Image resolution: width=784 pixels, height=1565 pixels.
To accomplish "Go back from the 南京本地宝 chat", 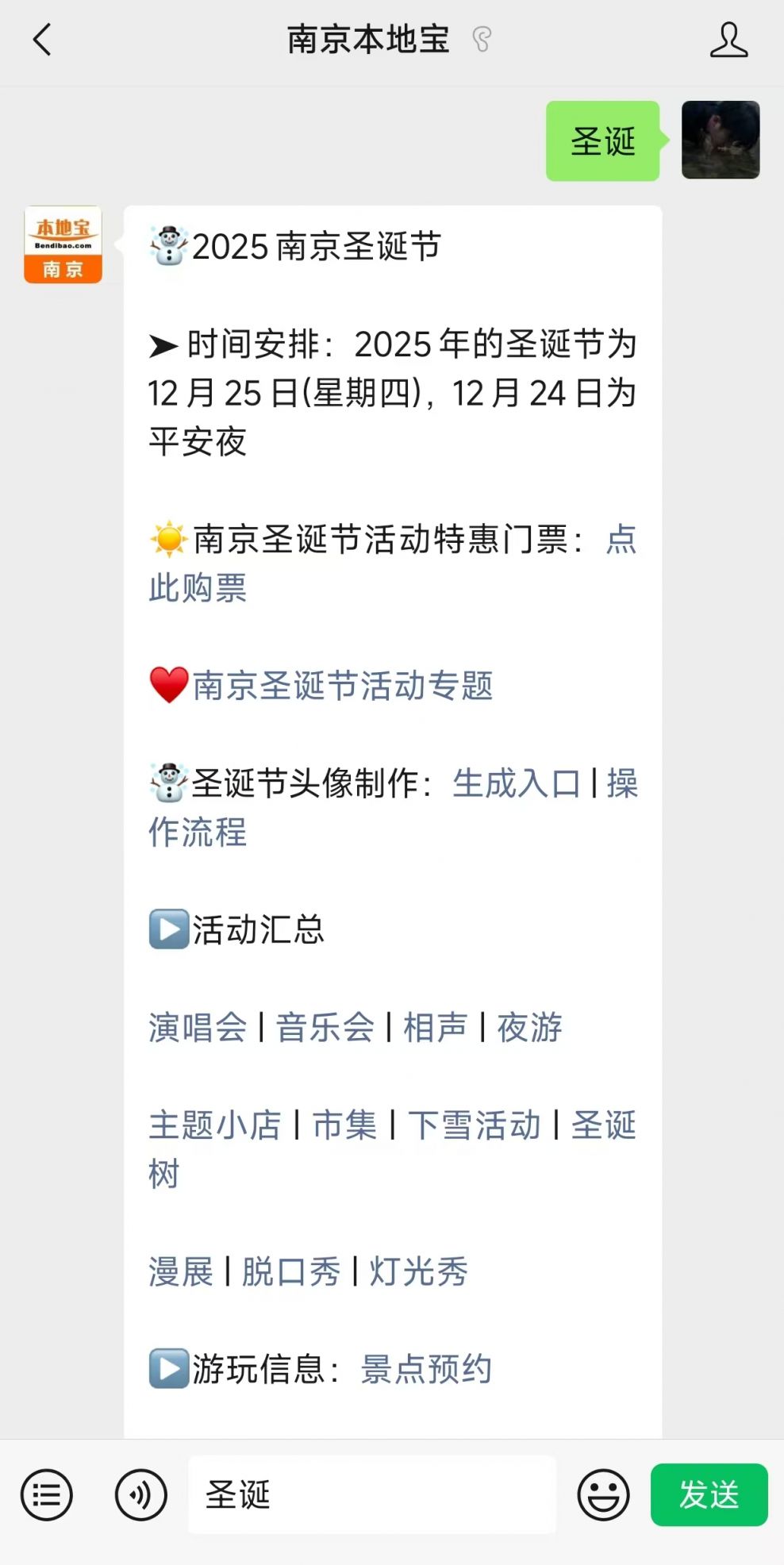I will pos(42,40).
